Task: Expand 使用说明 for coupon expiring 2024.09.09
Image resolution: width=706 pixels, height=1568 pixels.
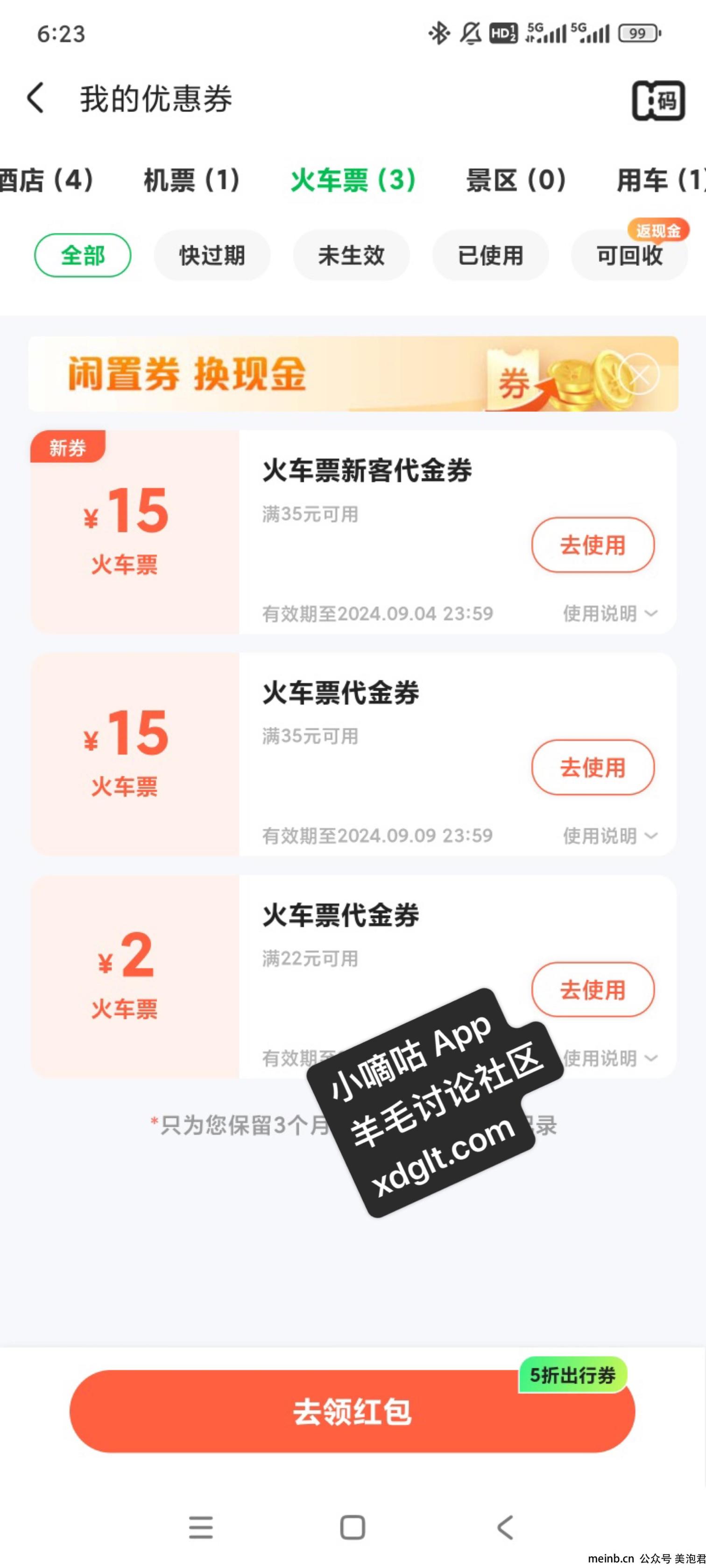Action: [x=608, y=835]
